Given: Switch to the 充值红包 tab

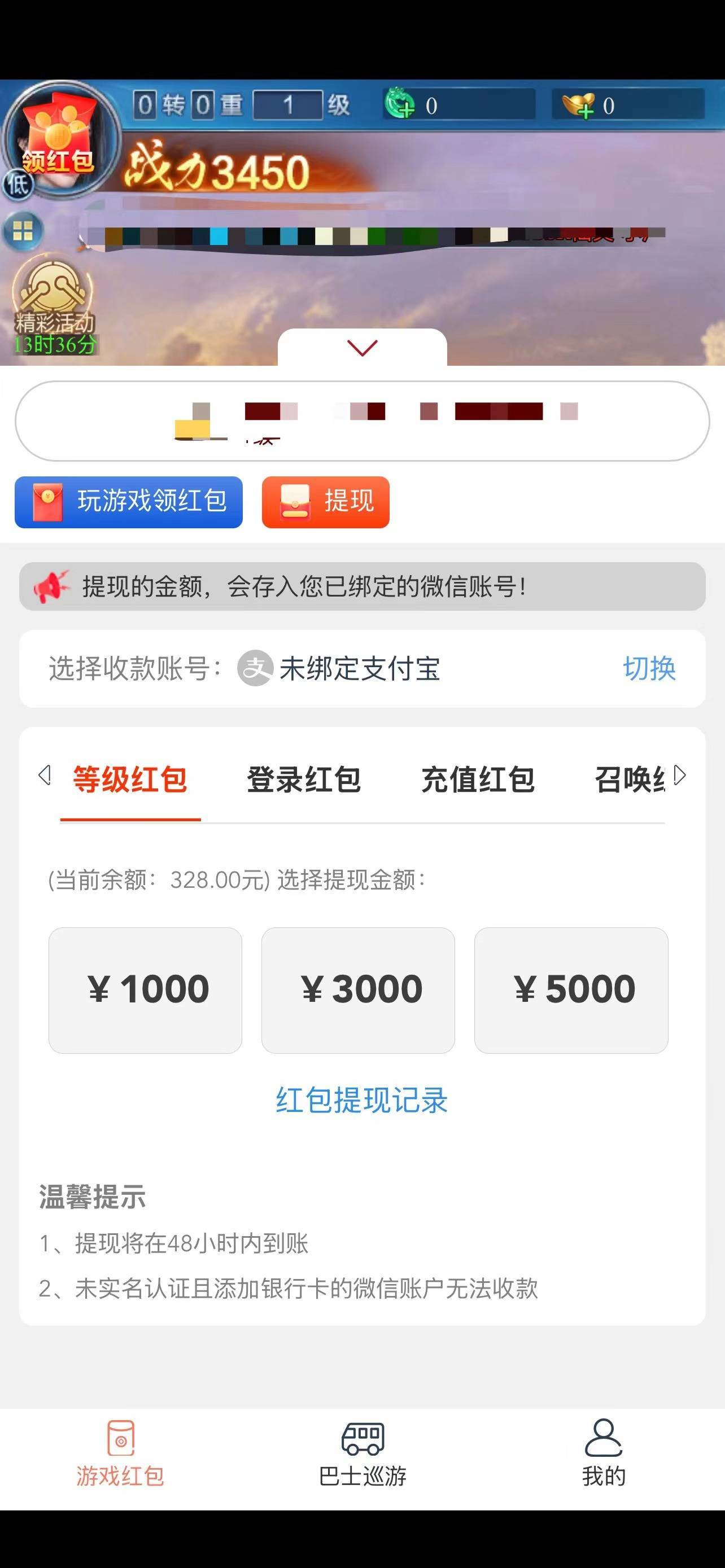Looking at the screenshot, I should 478,779.
